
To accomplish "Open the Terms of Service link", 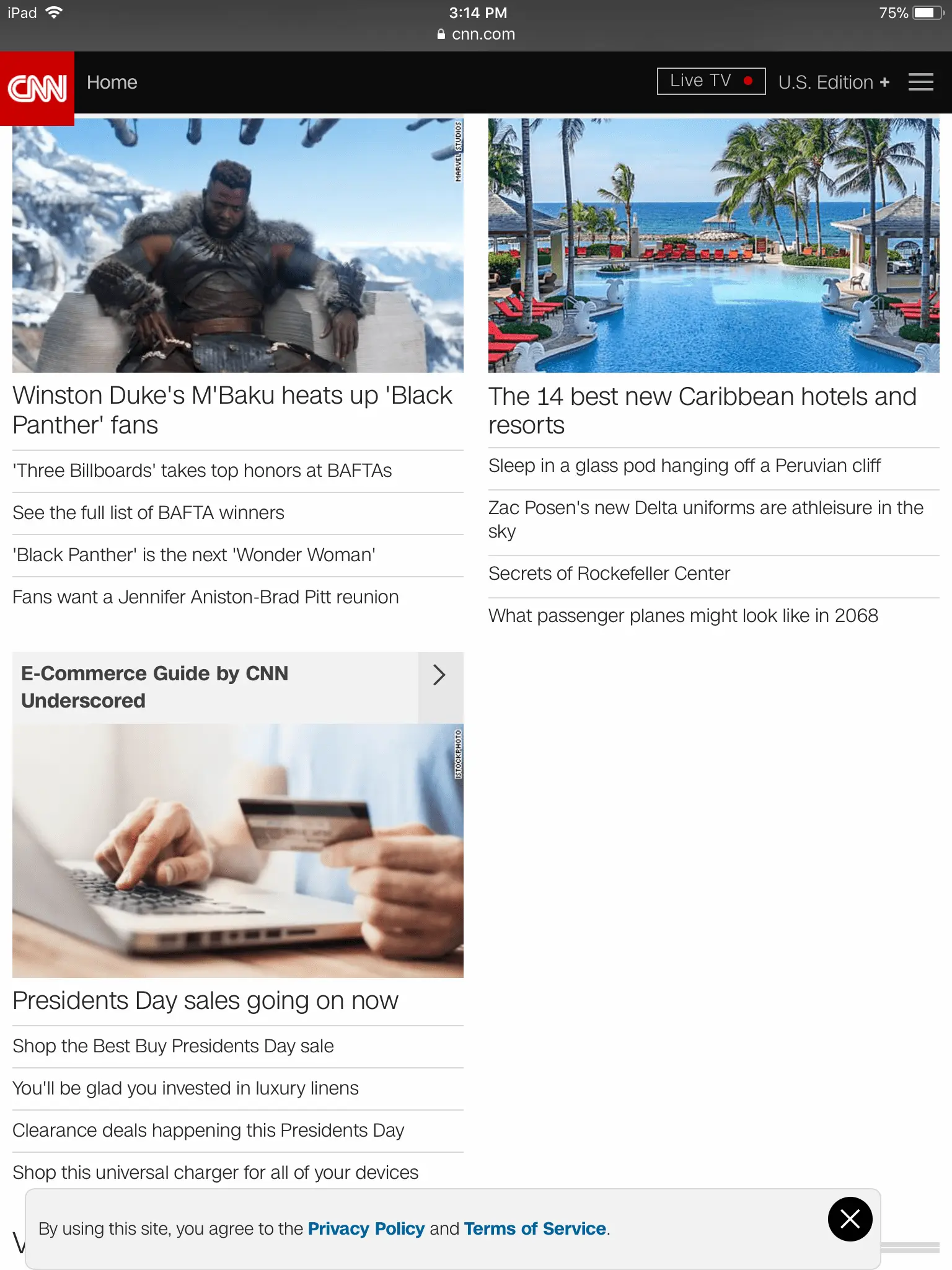I will tap(535, 1228).
